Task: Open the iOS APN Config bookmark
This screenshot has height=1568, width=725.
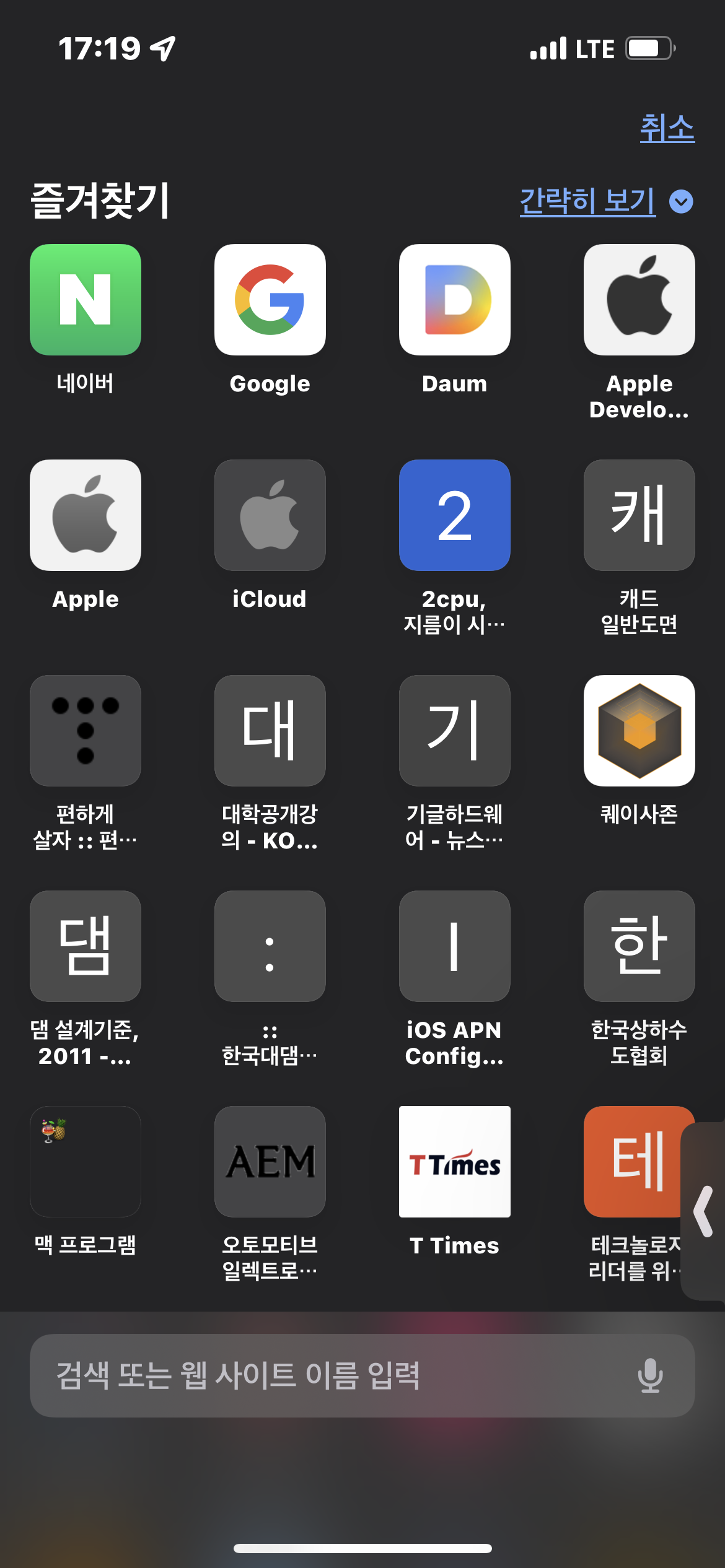Action: point(455,946)
